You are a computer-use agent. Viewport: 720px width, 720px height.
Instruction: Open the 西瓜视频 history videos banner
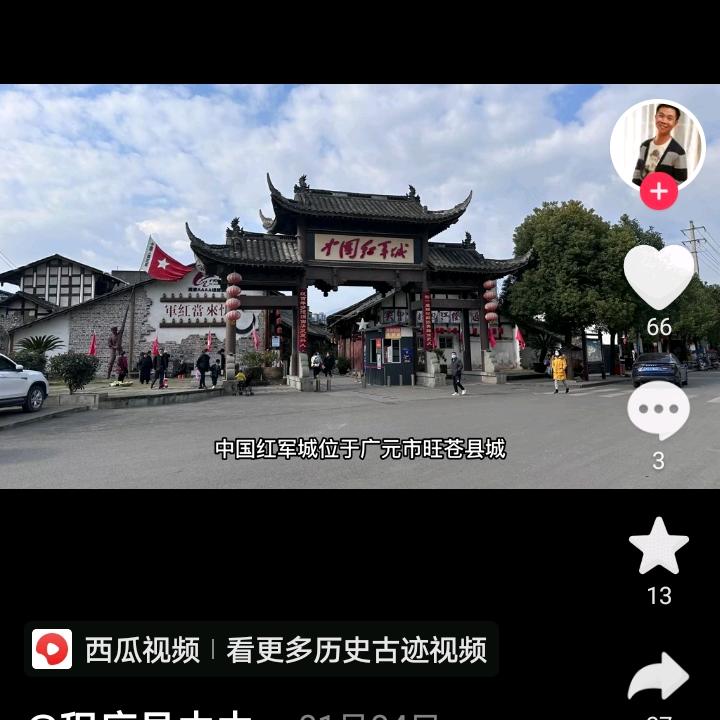(262, 650)
